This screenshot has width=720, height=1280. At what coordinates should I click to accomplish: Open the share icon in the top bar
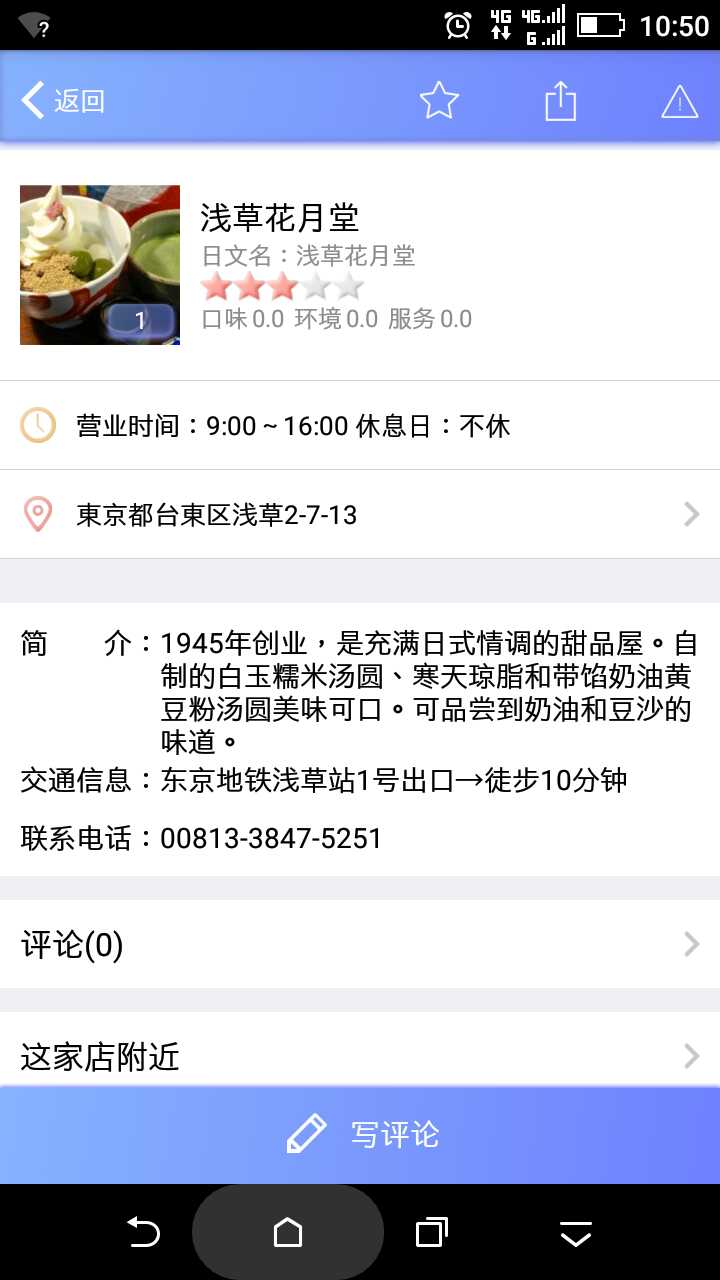coord(559,100)
